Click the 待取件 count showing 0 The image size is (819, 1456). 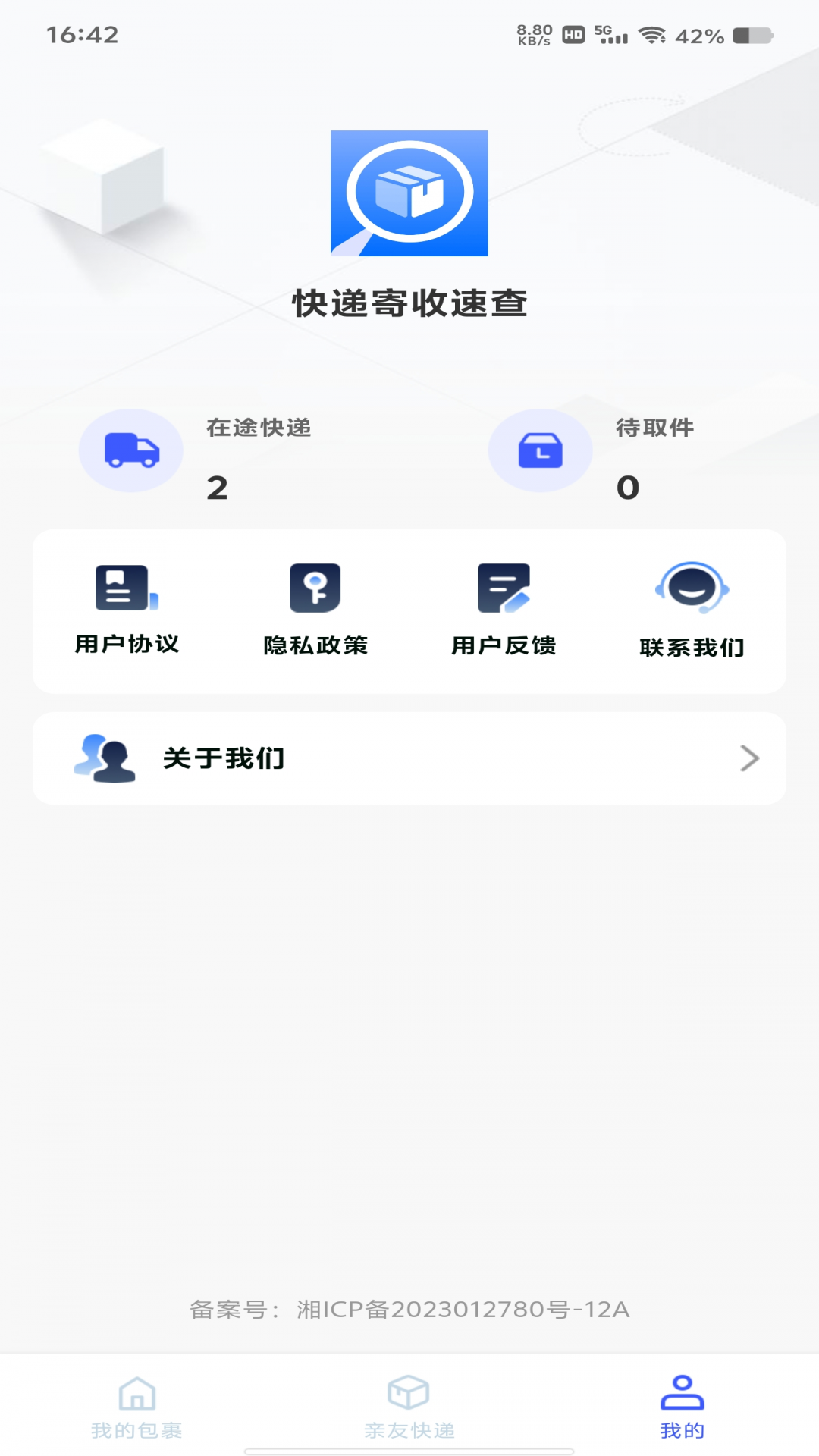(628, 489)
